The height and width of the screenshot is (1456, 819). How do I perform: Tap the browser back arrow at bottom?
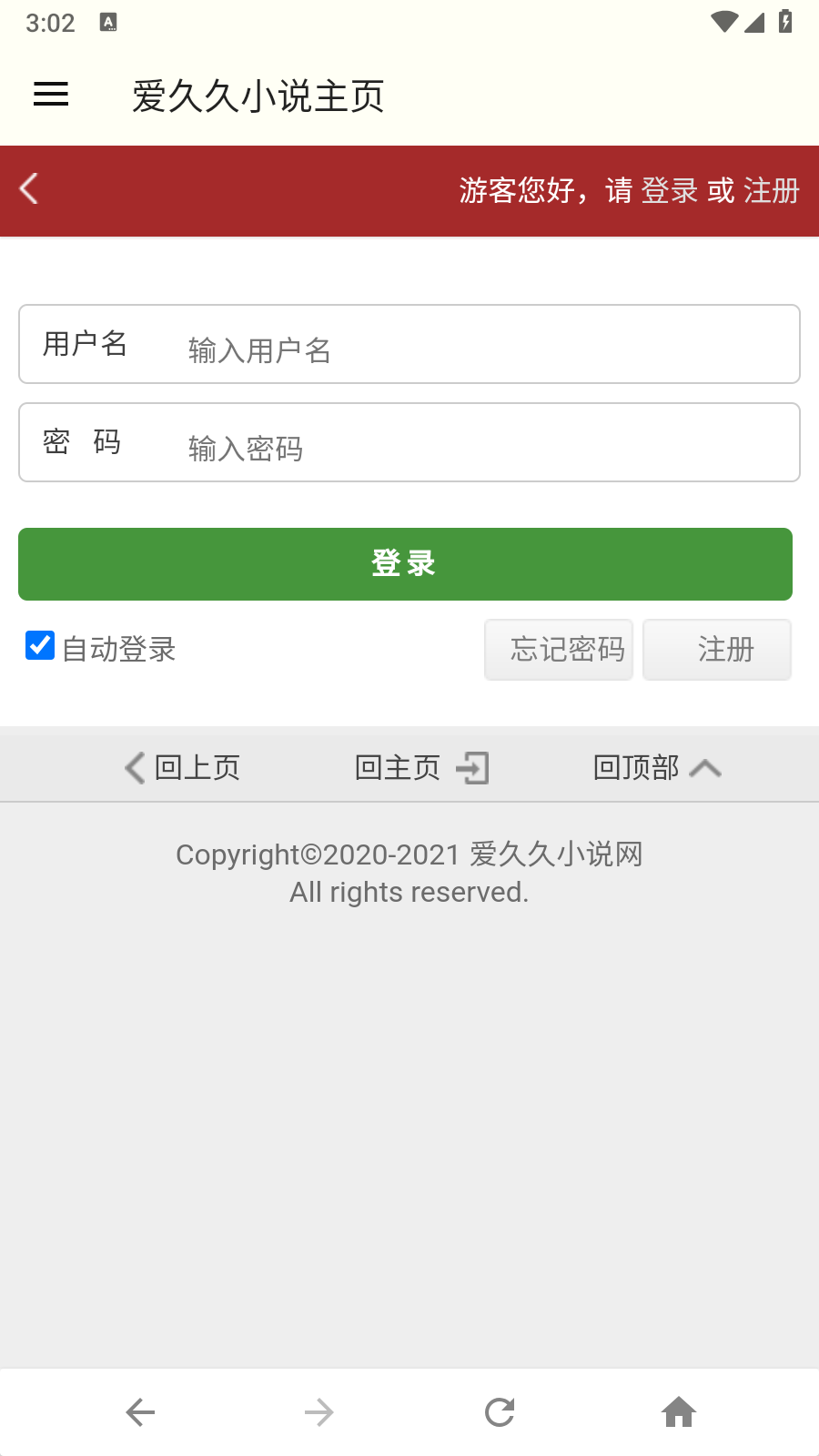pos(140,1412)
